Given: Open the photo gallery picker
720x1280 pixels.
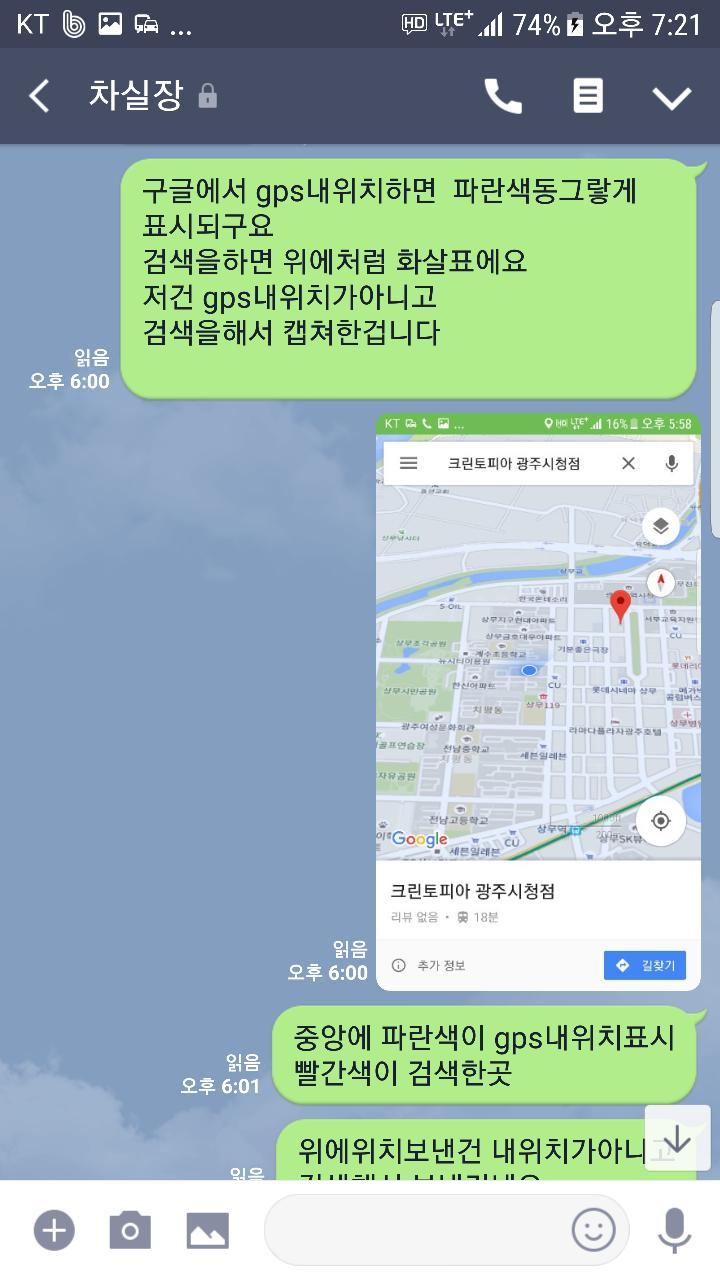Looking at the screenshot, I should pyautogui.click(x=208, y=1230).
